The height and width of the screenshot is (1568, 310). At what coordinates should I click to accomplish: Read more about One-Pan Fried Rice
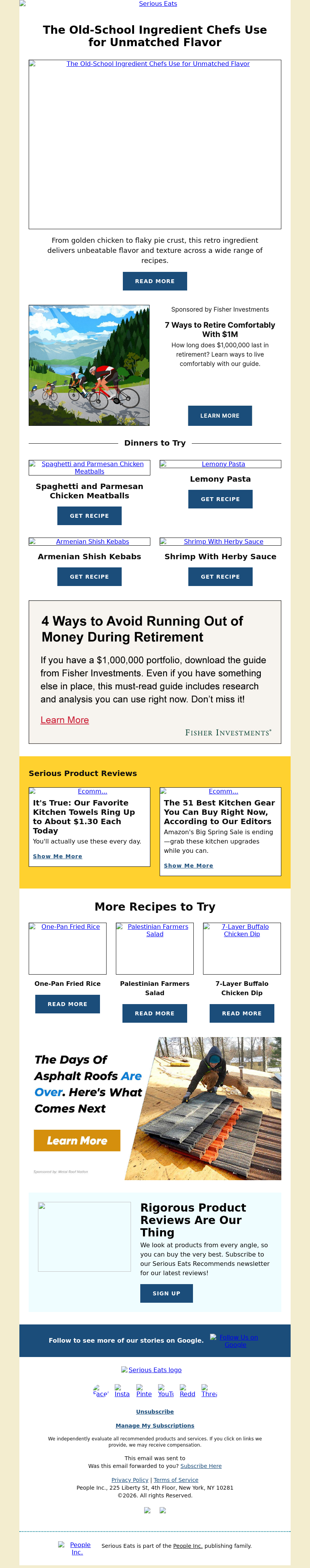(67, 1004)
